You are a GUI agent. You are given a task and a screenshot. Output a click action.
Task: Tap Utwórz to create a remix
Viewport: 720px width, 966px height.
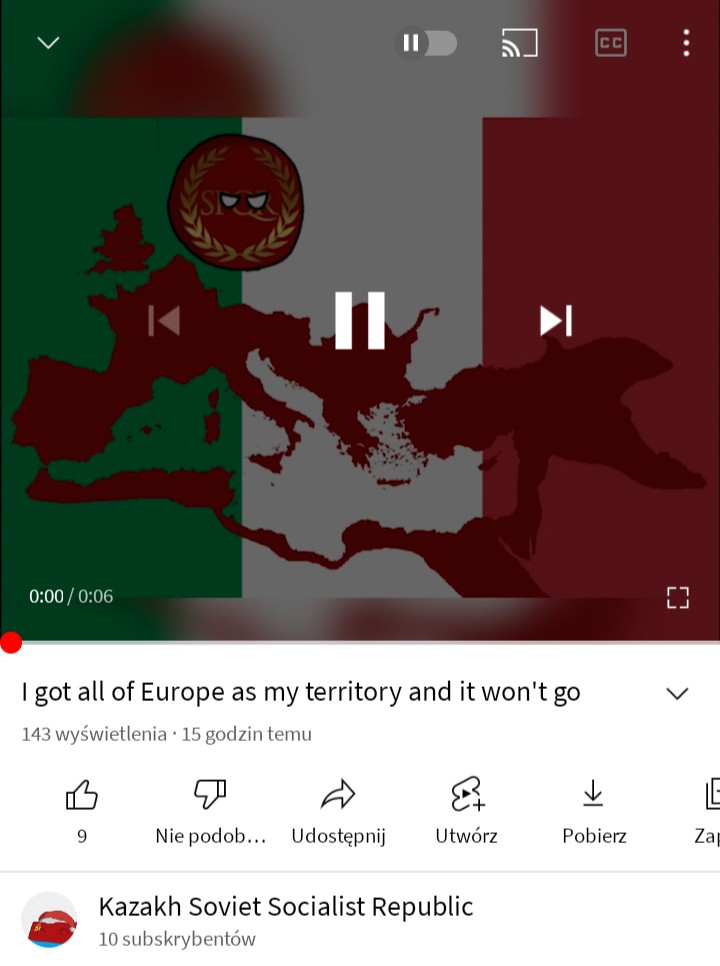(466, 796)
